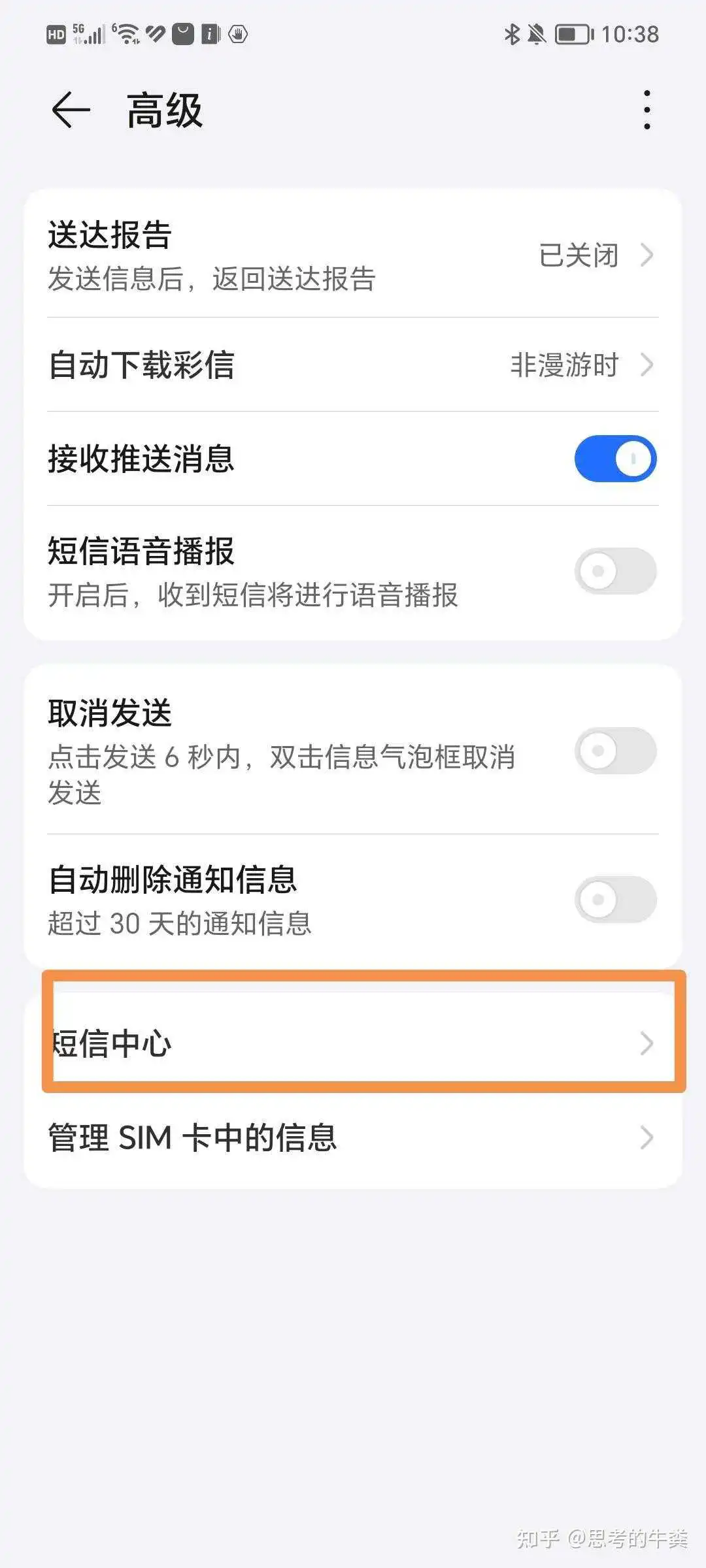The width and height of the screenshot is (706, 1568).
Task: Turn off 接收推送消息 switch
Action: (614, 459)
